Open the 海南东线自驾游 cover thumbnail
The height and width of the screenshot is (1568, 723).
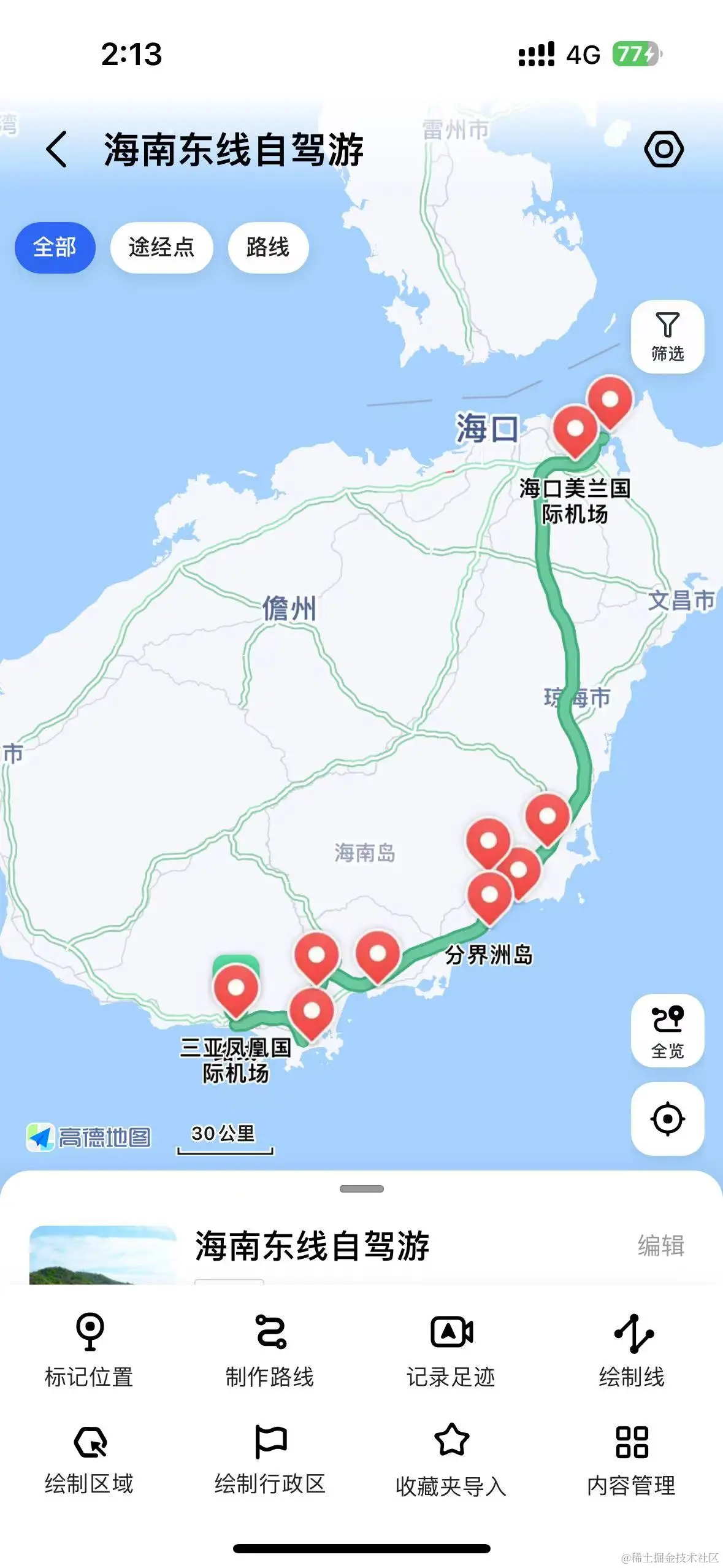[102, 1255]
